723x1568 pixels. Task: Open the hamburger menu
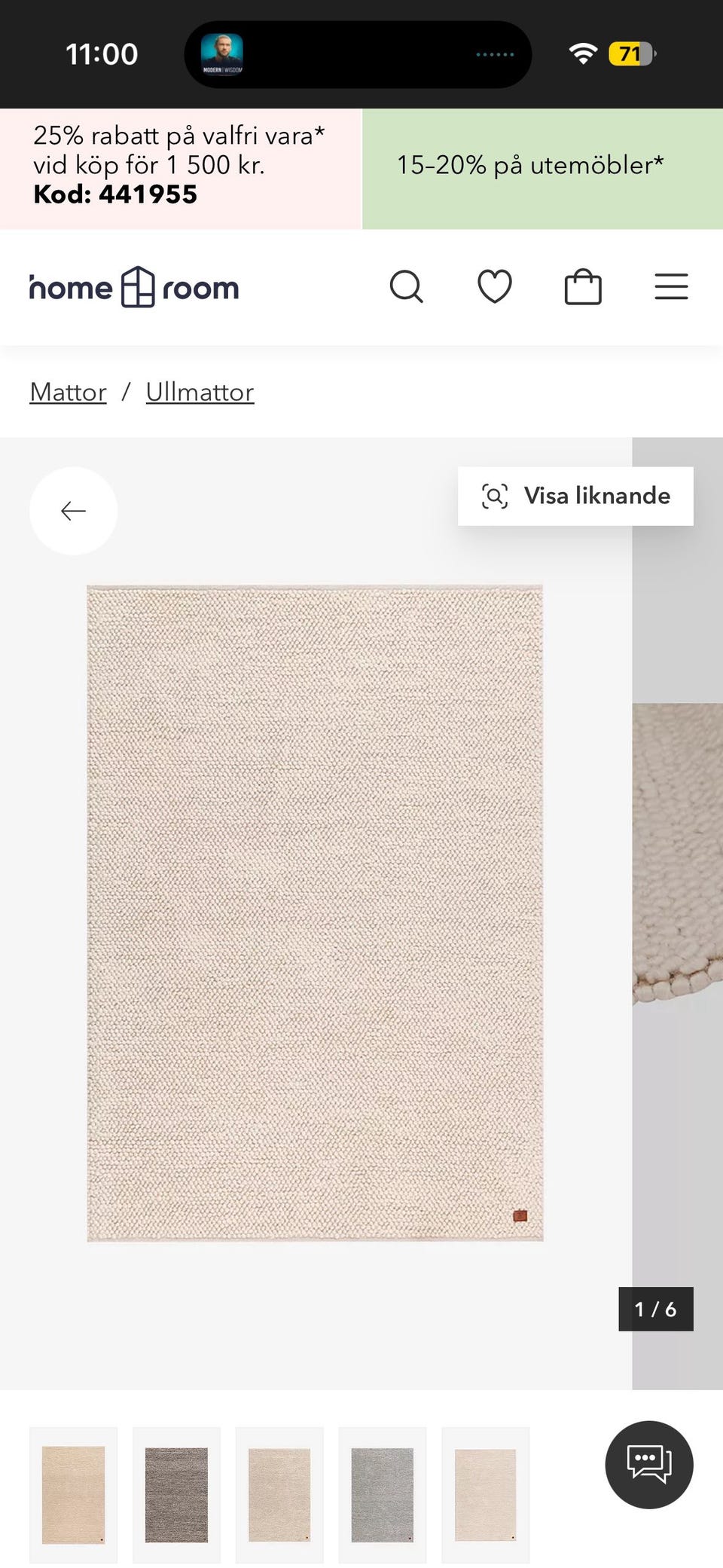click(x=671, y=287)
